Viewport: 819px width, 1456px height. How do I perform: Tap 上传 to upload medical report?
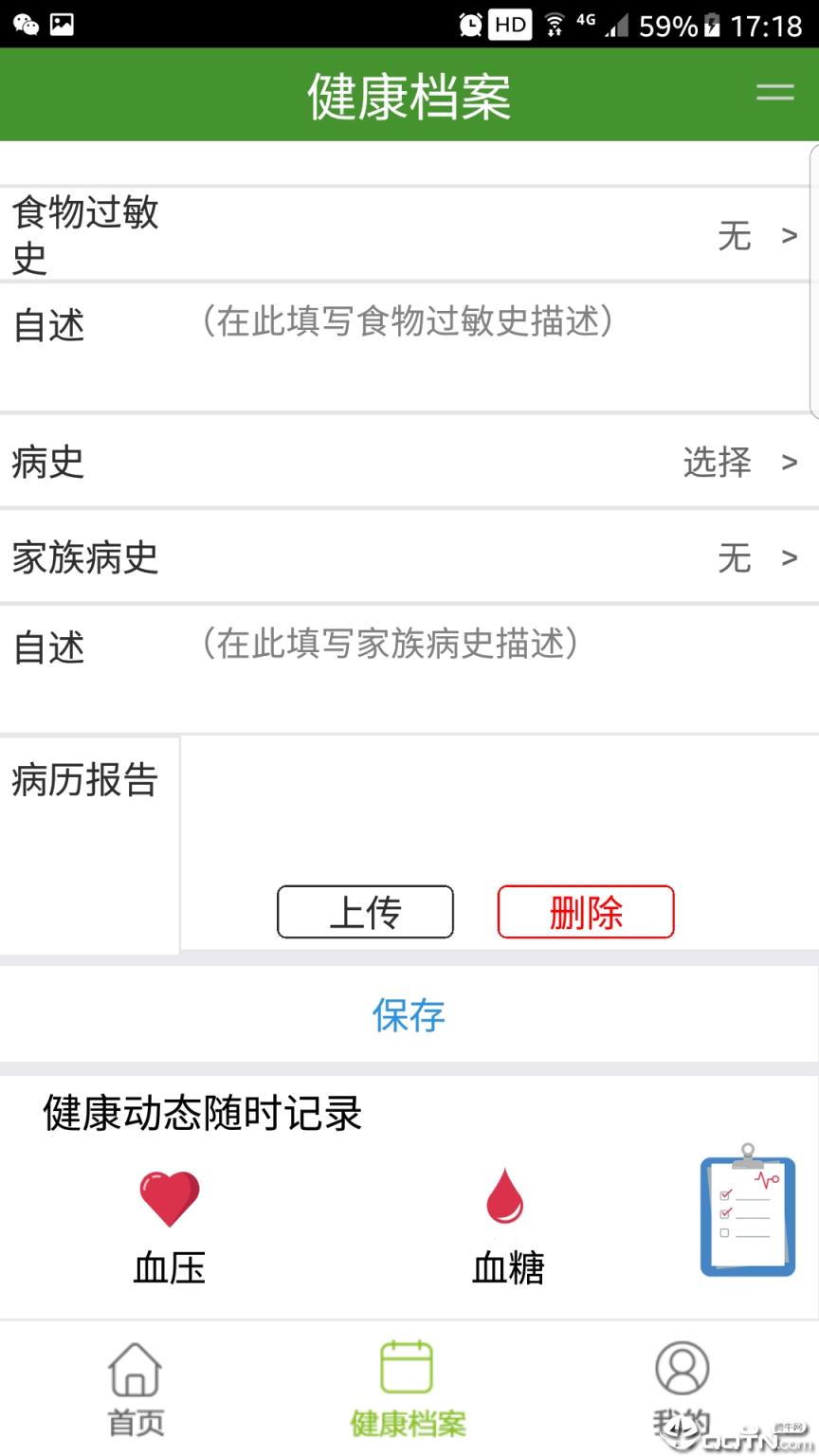coord(365,912)
